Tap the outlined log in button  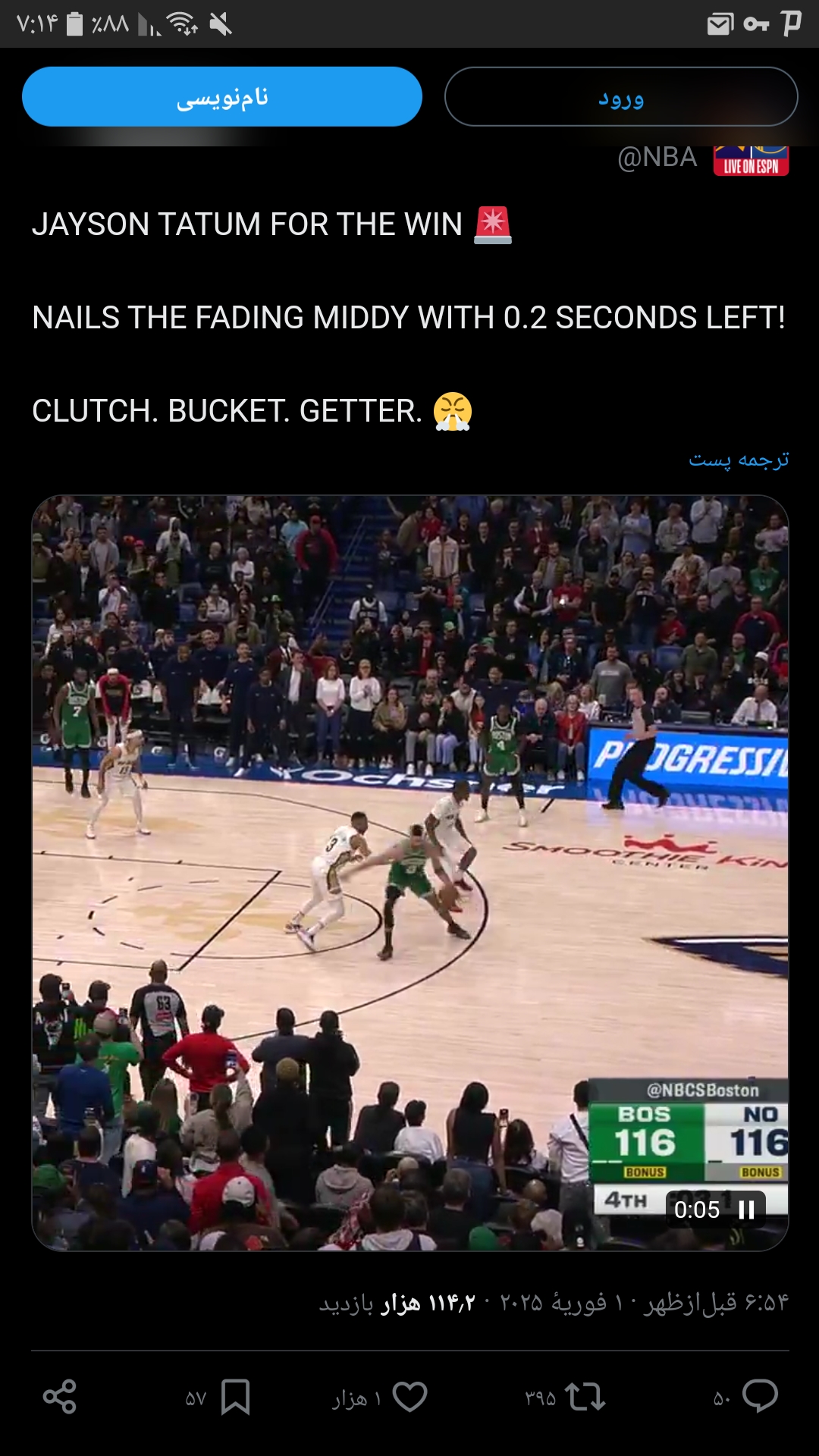[621, 96]
